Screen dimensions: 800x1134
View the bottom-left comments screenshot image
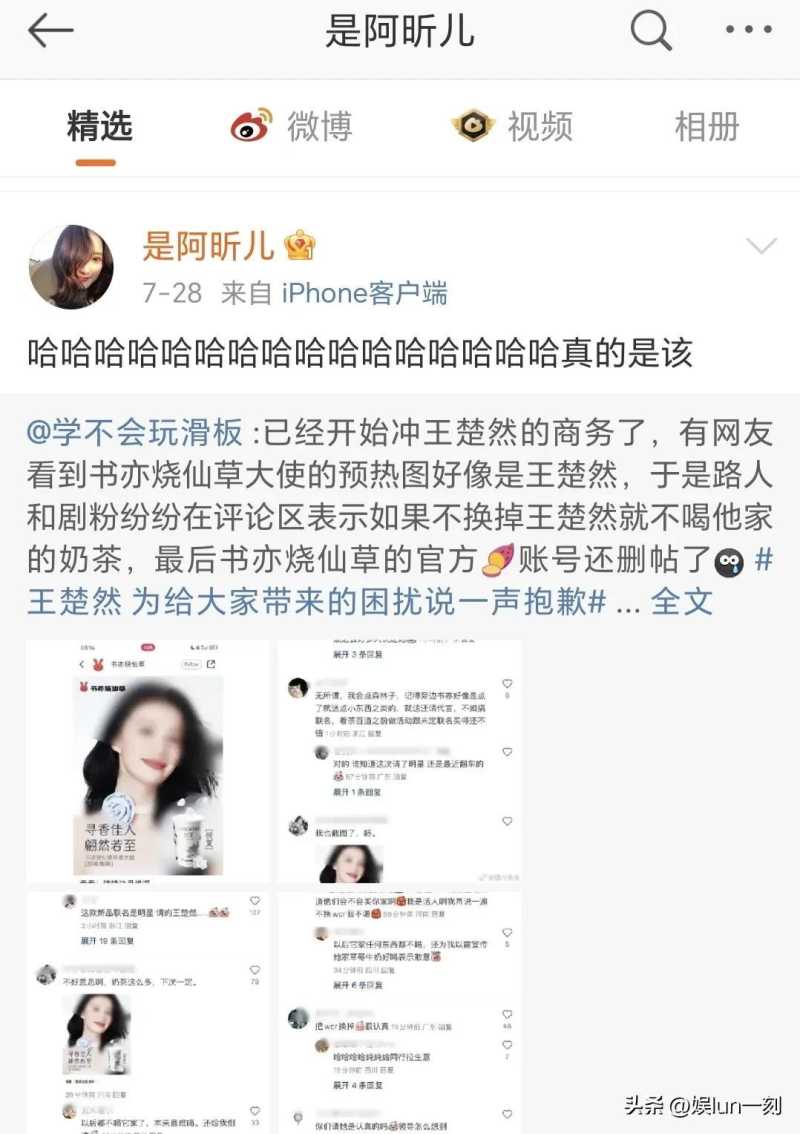pyautogui.click(x=148, y=1012)
